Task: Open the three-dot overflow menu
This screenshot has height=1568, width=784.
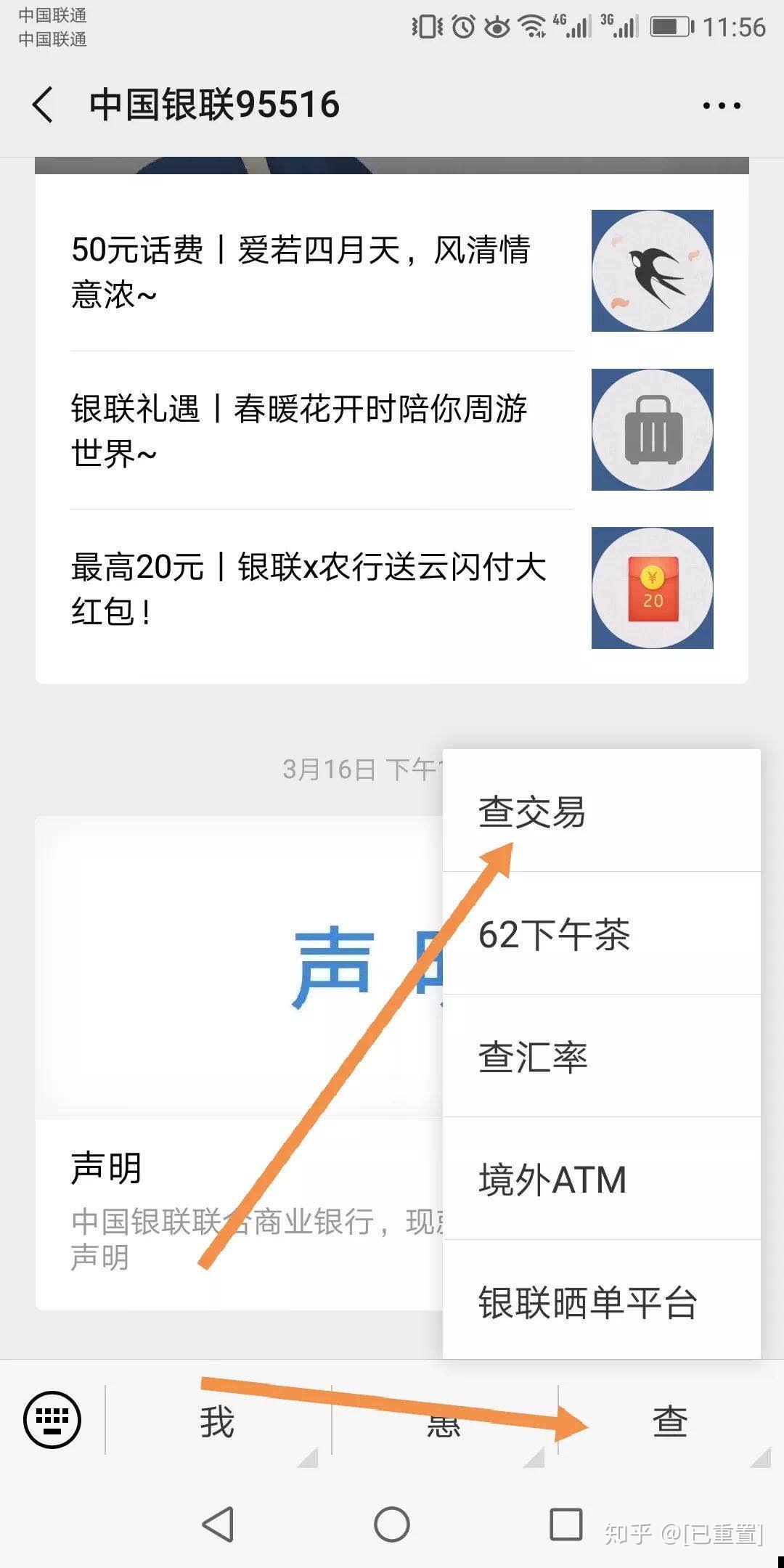Action: pos(722,106)
